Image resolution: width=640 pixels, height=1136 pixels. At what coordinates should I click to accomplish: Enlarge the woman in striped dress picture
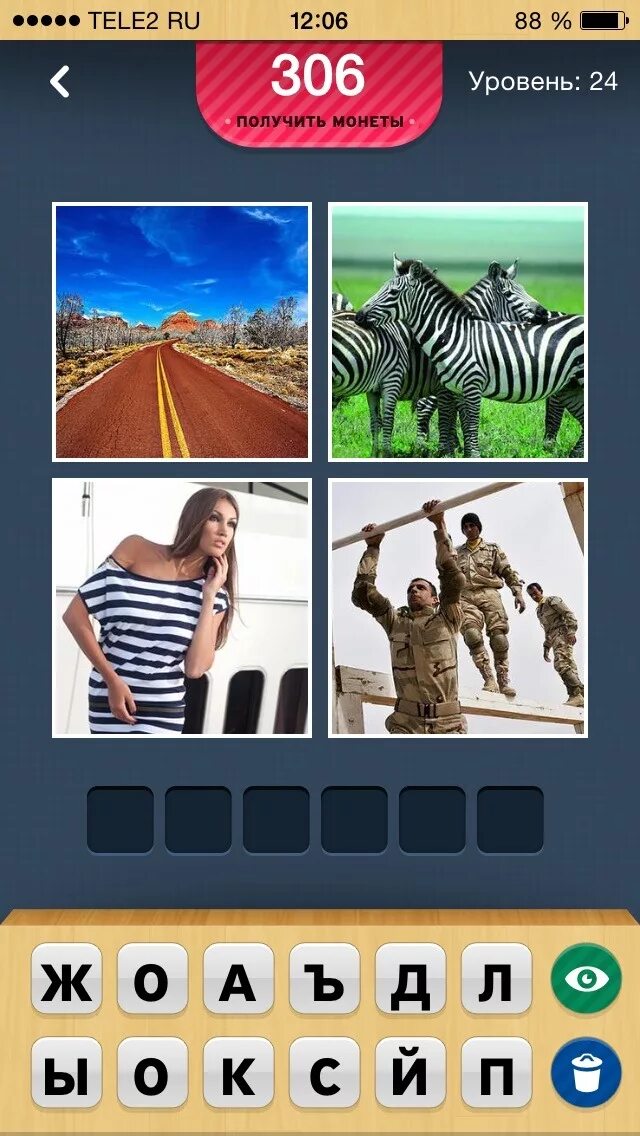coord(182,608)
